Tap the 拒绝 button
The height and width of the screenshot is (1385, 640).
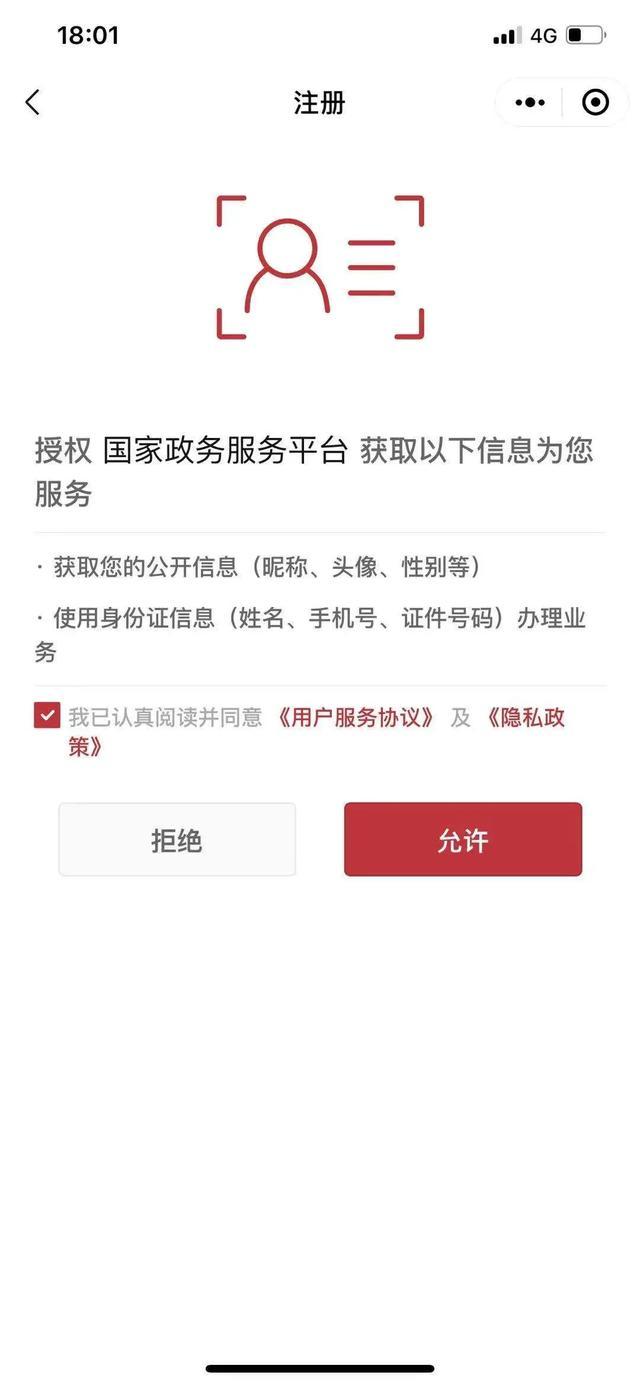(177, 840)
